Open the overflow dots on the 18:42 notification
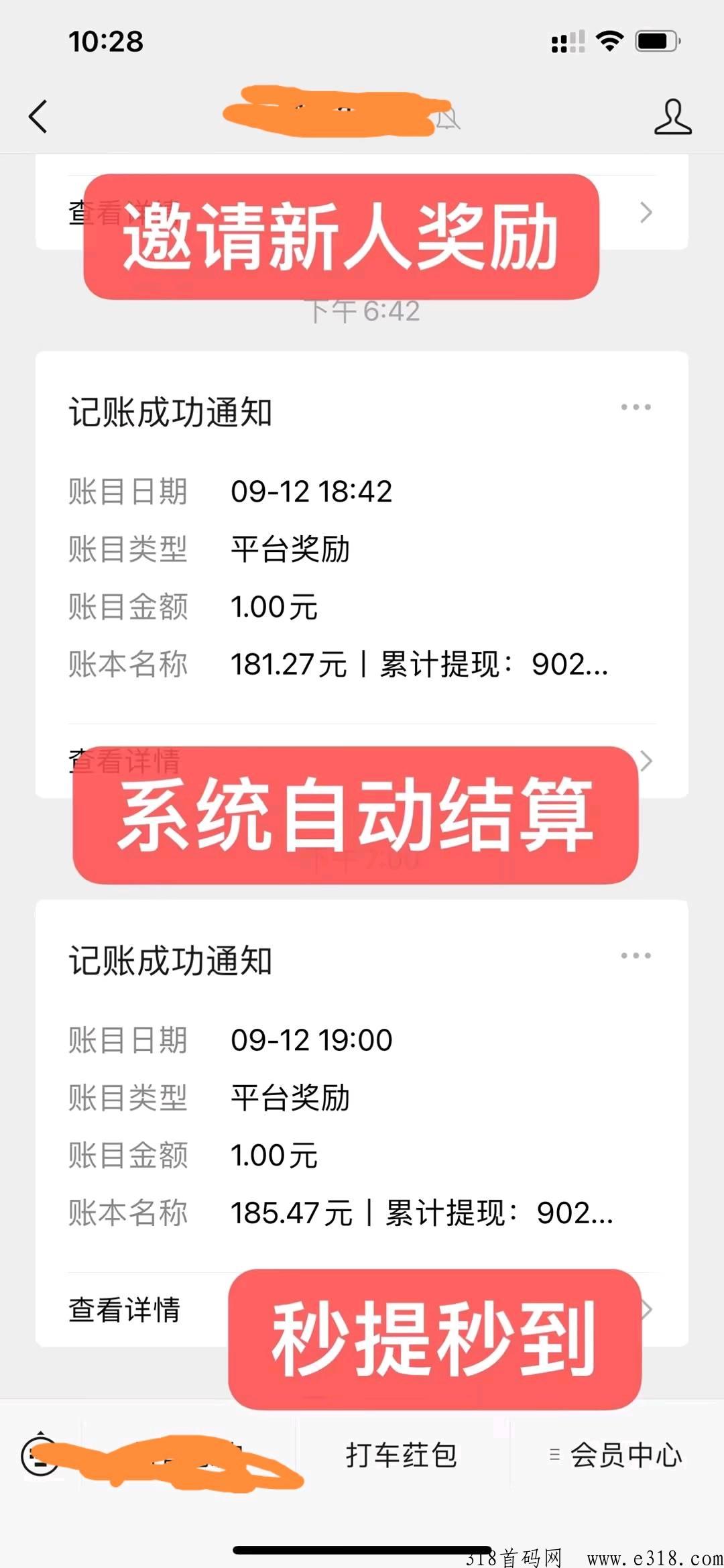Screen dimensions: 724x1568 (636, 407)
